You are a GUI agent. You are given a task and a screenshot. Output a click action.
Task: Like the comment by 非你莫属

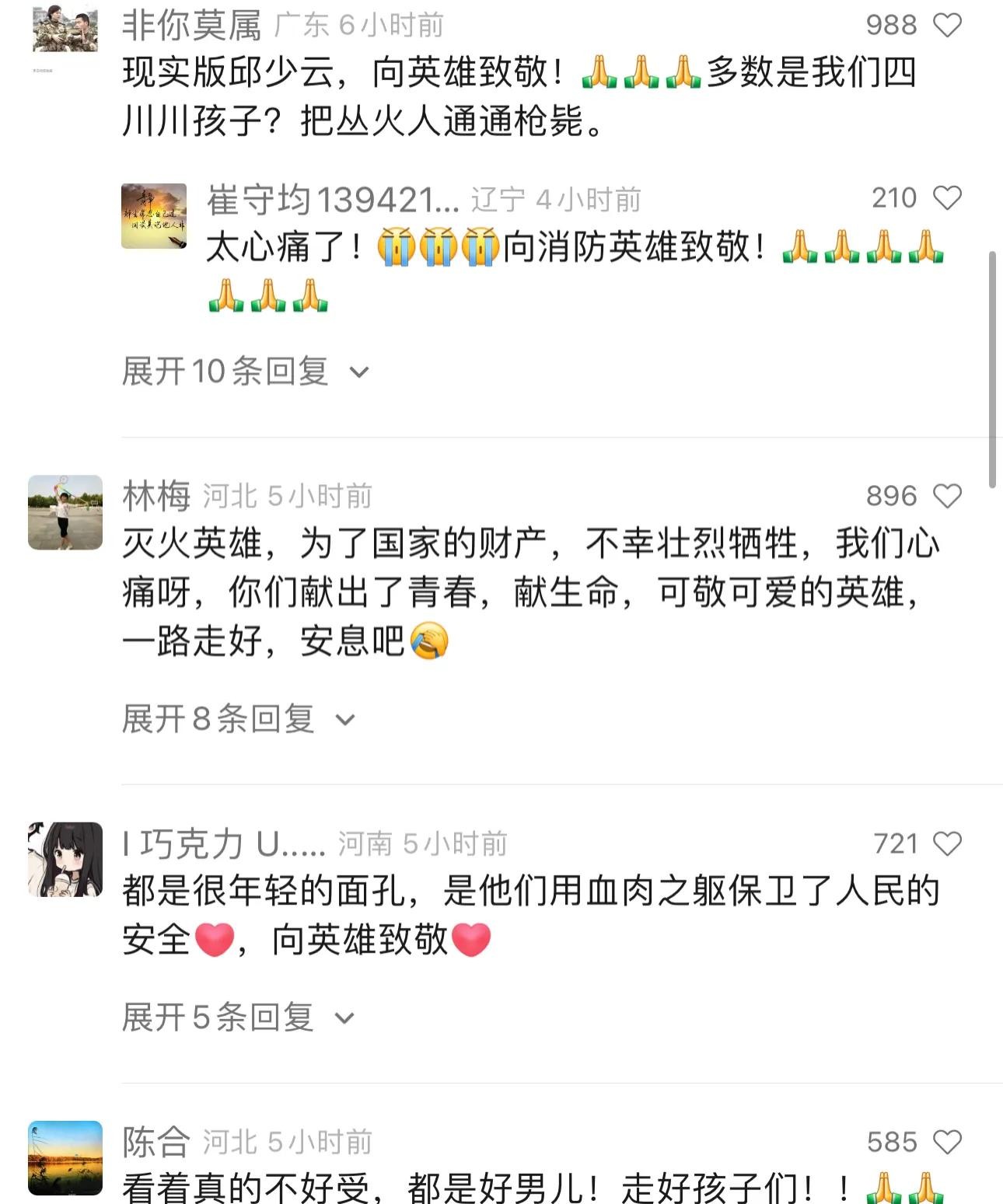pyautogui.click(x=947, y=25)
